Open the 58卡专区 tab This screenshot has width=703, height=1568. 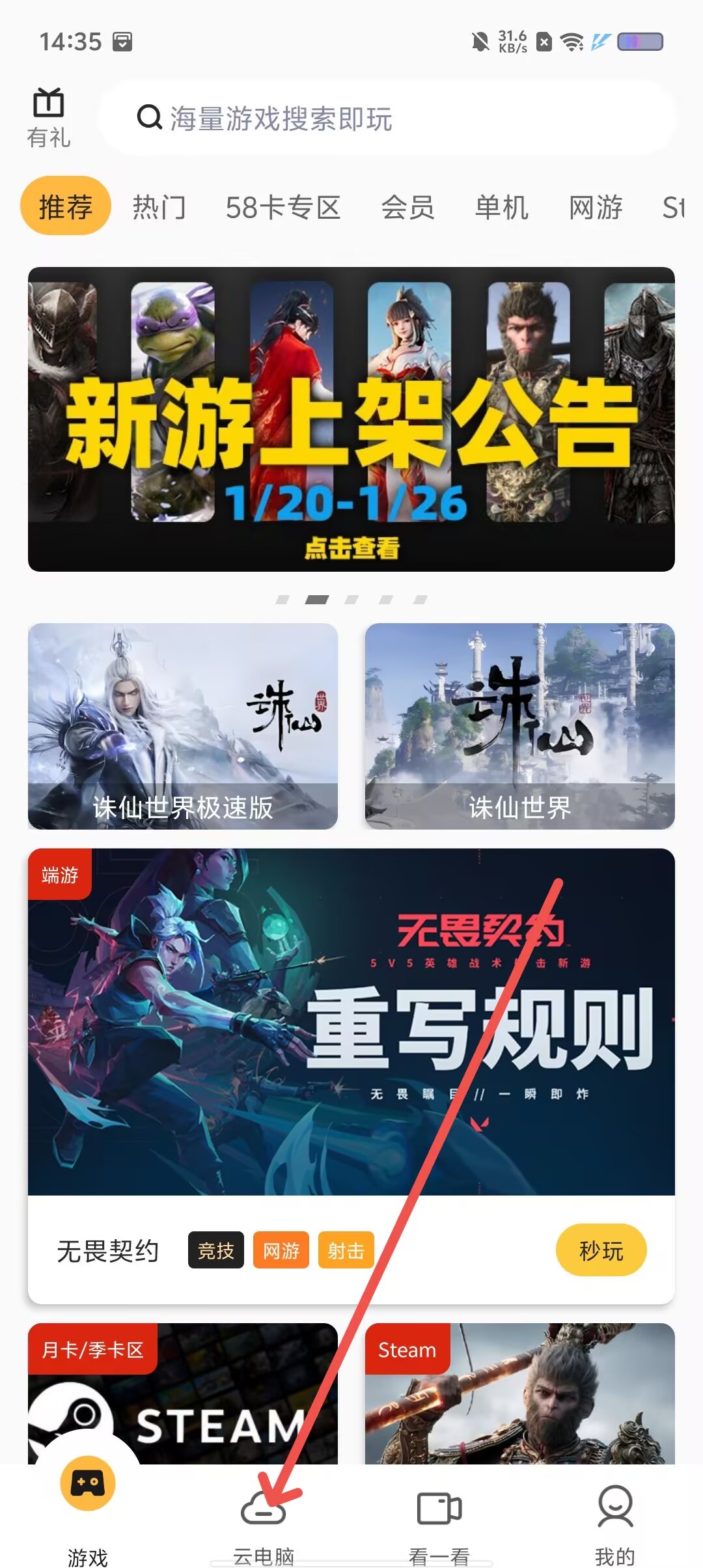coord(283,208)
